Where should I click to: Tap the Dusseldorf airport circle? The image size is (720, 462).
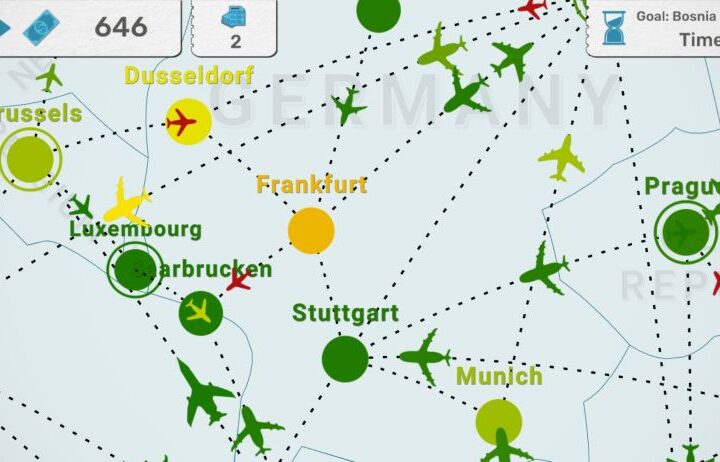click(188, 122)
